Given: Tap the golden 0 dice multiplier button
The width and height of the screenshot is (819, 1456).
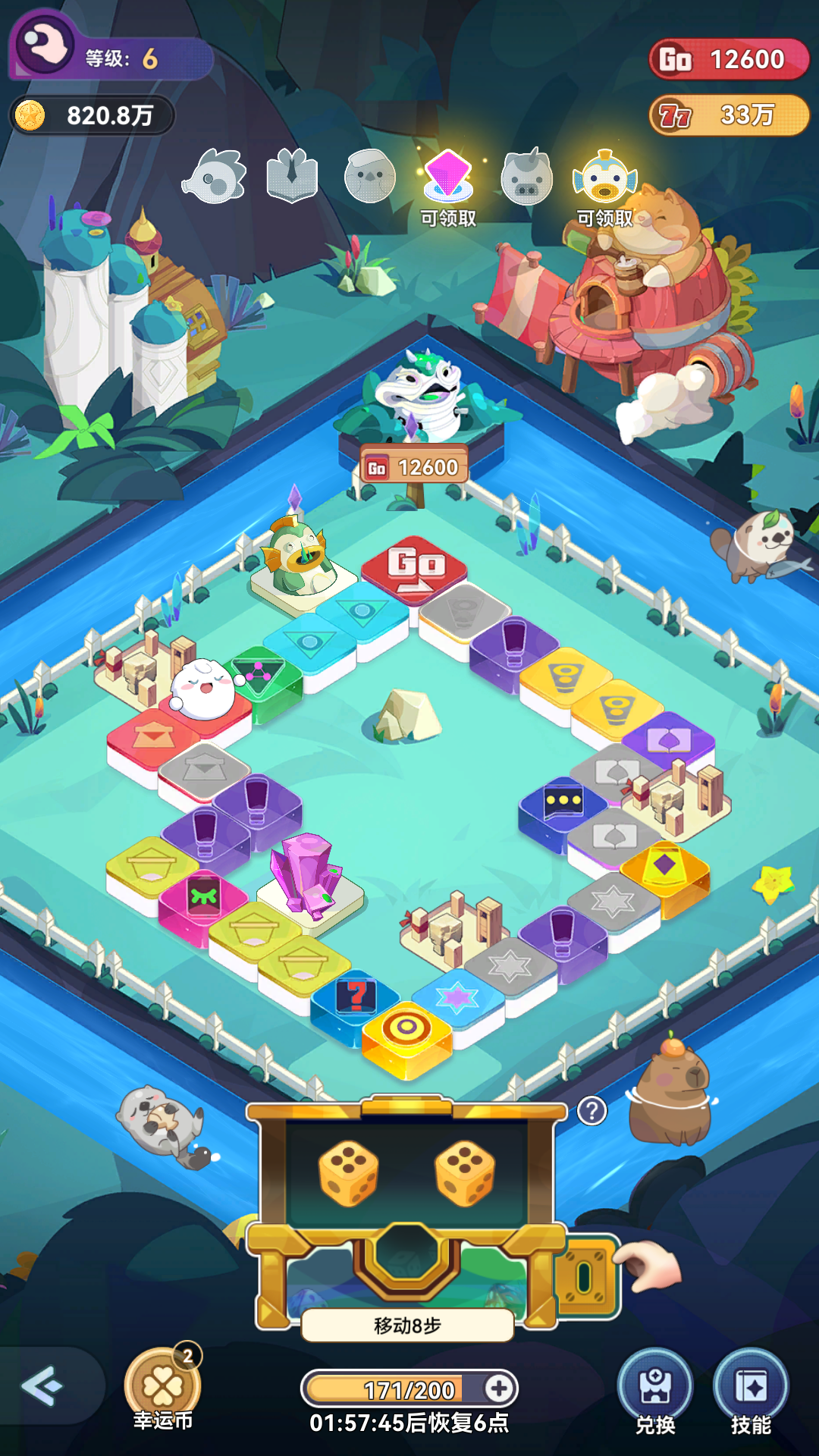Looking at the screenshot, I should [585, 1277].
